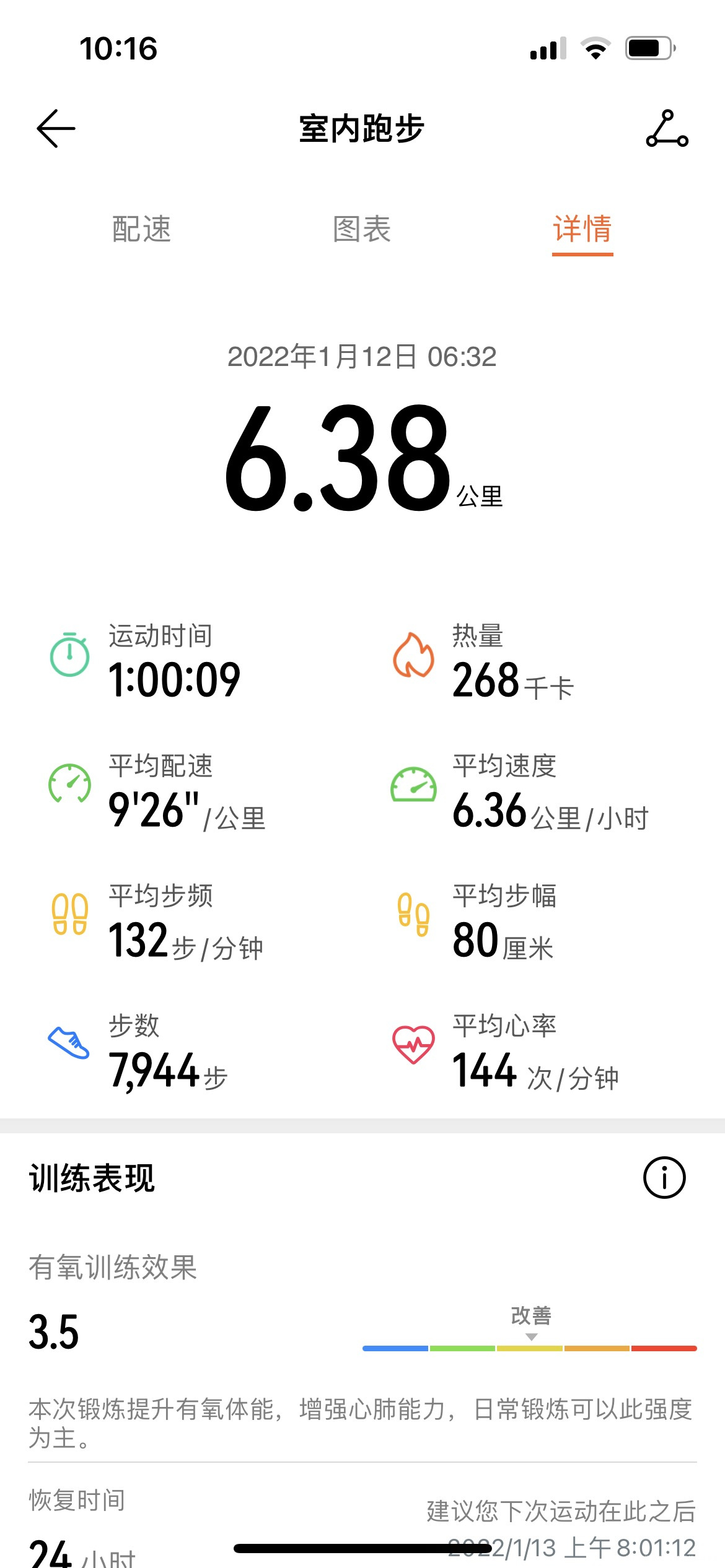The width and height of the screenshot is (725, 1568).
Task: Tap the share icon top right
Action: [669, 130]
